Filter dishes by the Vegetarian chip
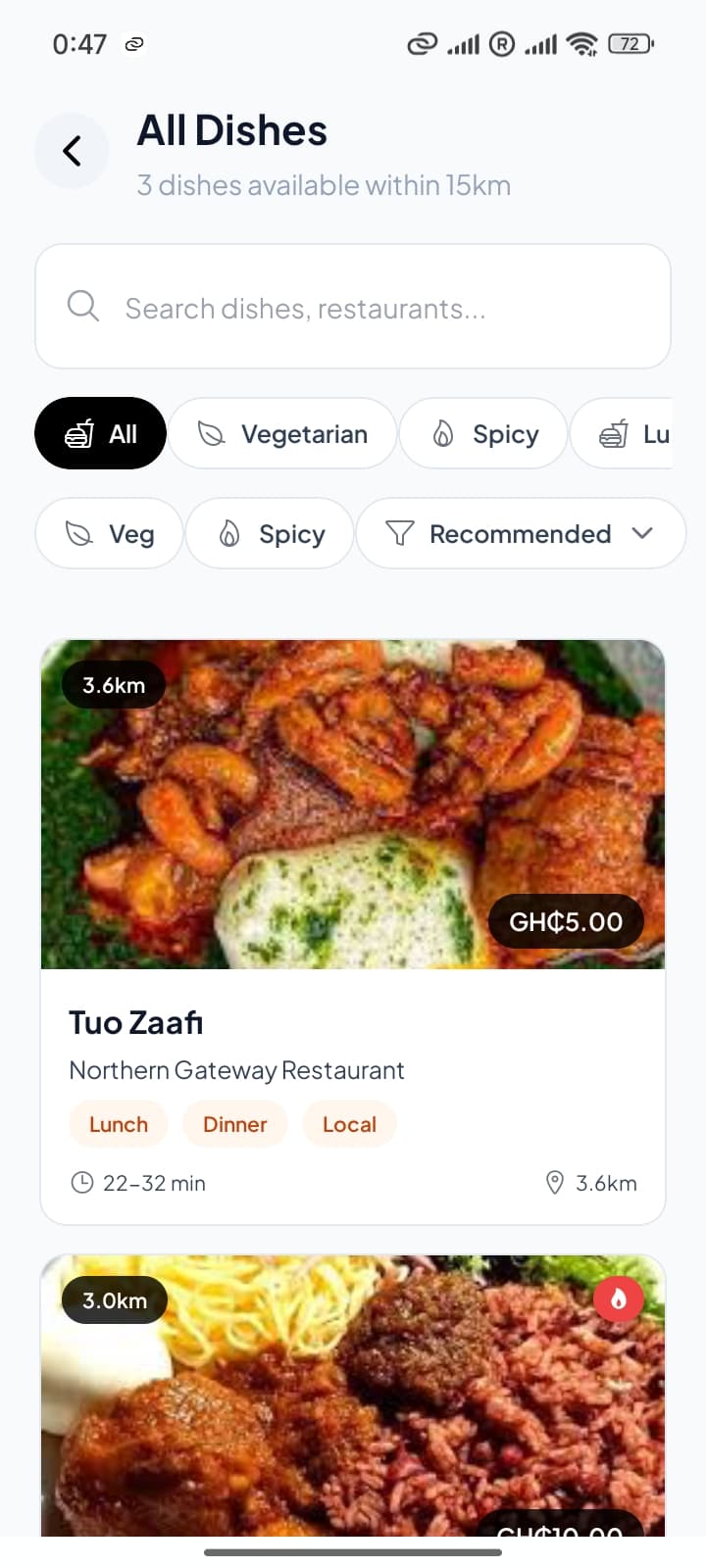This screenshot has height=1568, width=706. tap(282, 433)
